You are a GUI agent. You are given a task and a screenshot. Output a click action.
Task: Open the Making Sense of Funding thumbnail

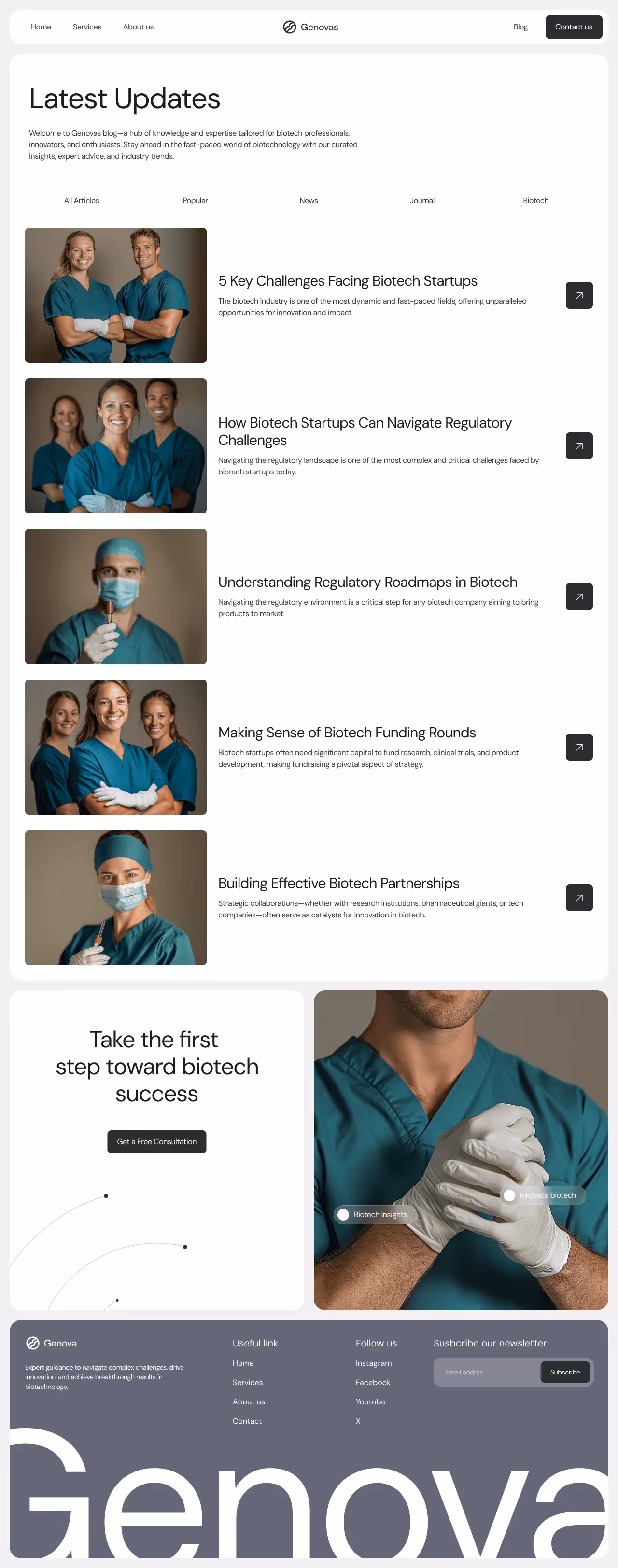[x=116, y=747]
